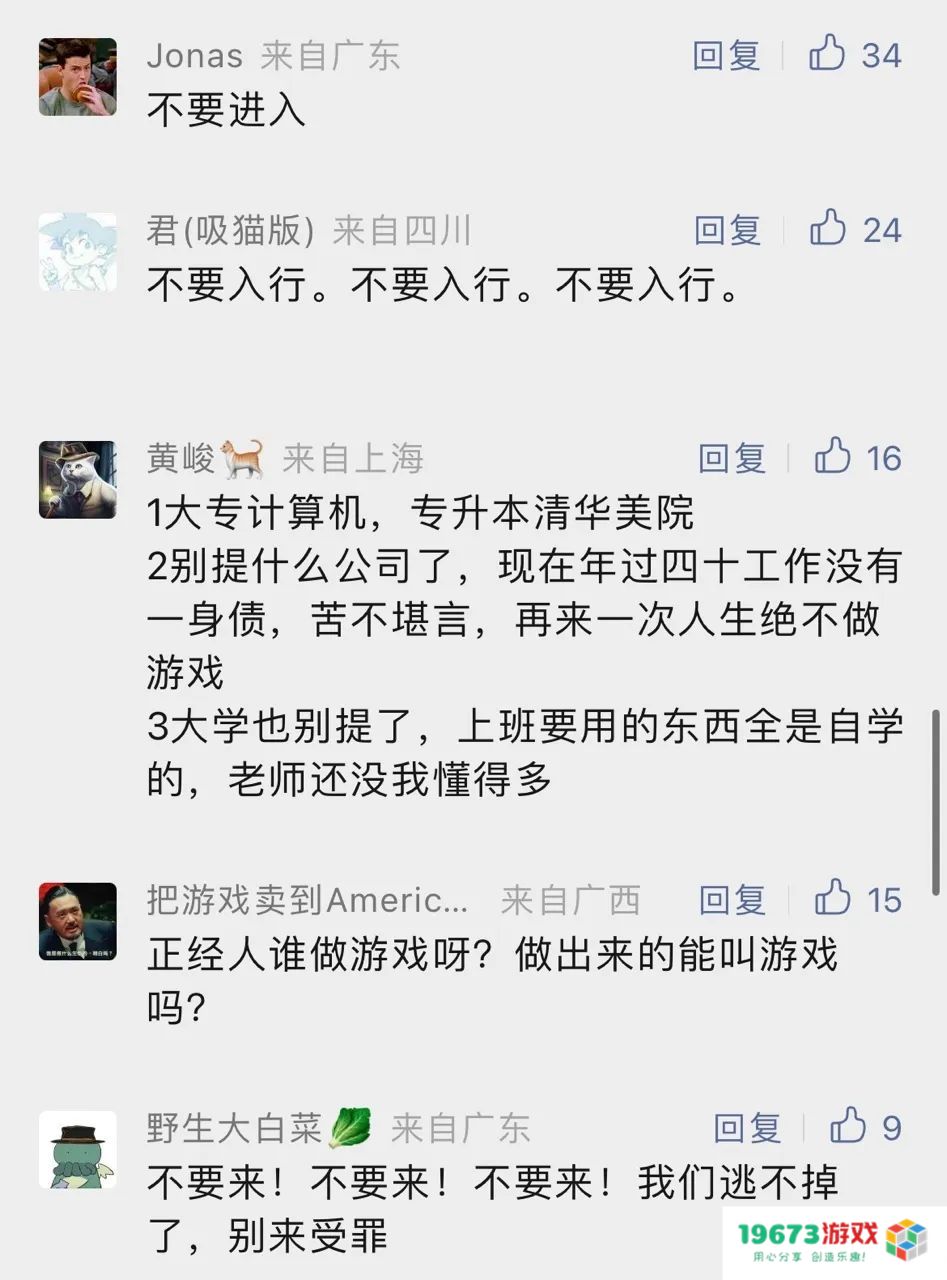The height and width of the screenshot is (1280, 947).
Task: Open the avatar of 把游戏卖到Americ...
Action: click(x=77, y=923)
